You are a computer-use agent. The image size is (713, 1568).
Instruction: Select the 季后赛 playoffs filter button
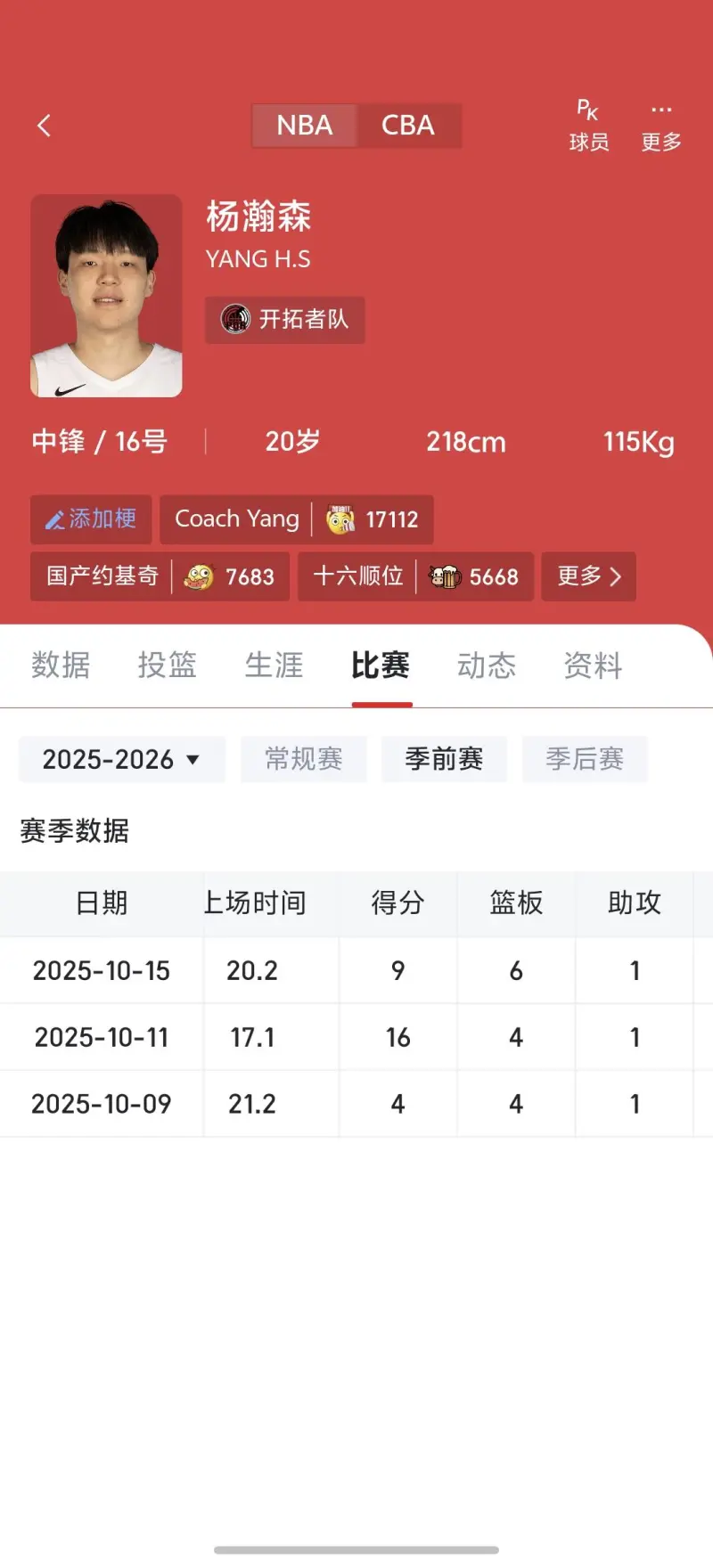(x=585, y=759)
